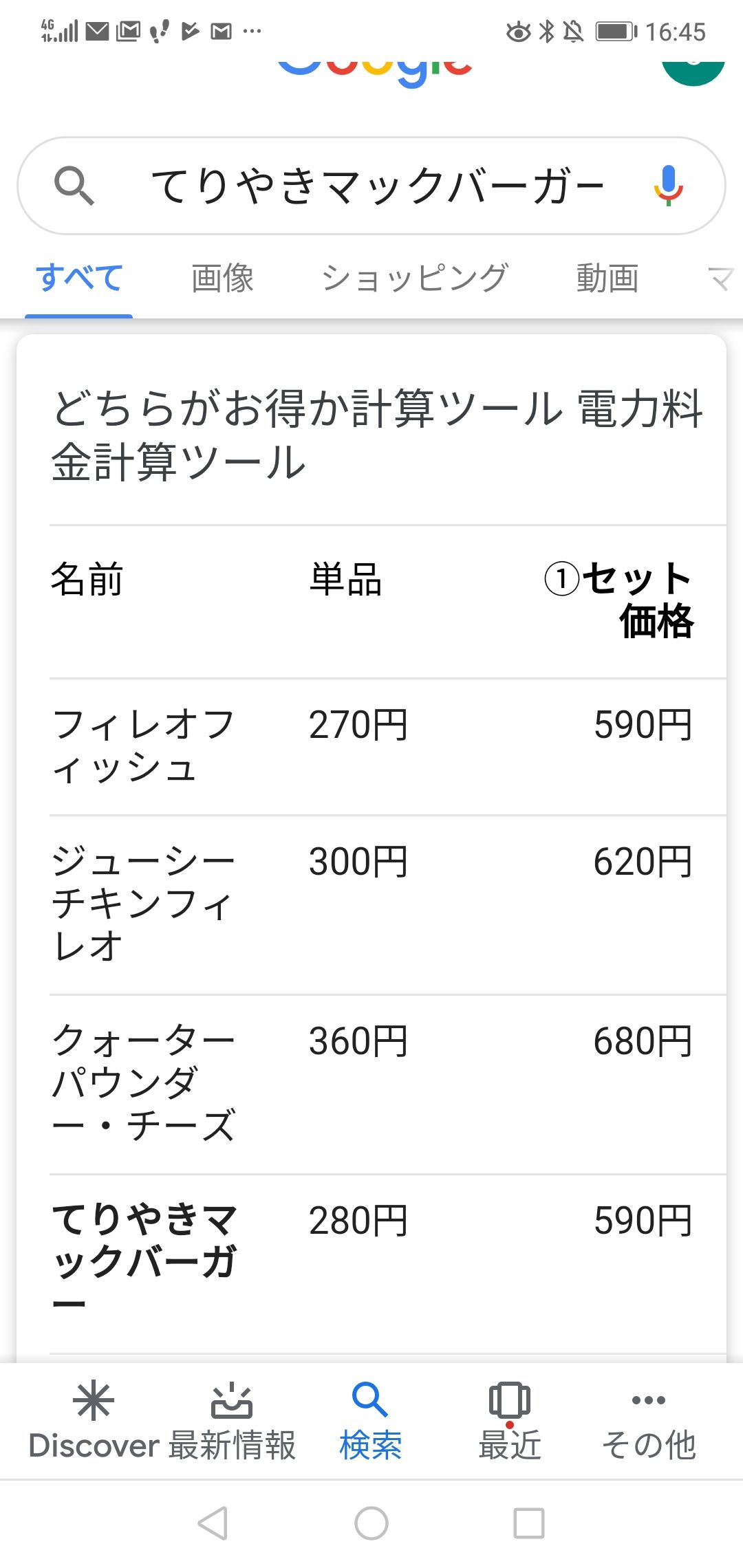Select the すべて tab
The width and height of the screenshot is (743, 1568).
click(79, 279)
